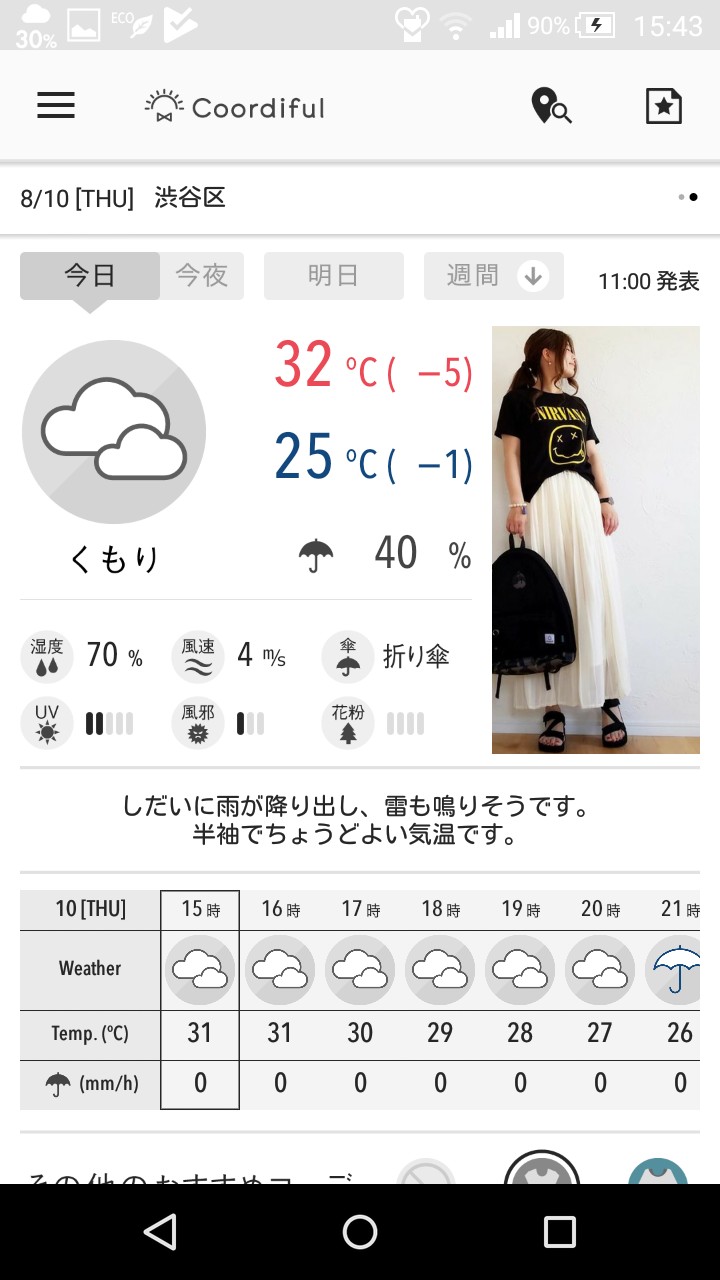Switch to the 今夜 tab
The image size is (720, 1280).
pos(202,276)
